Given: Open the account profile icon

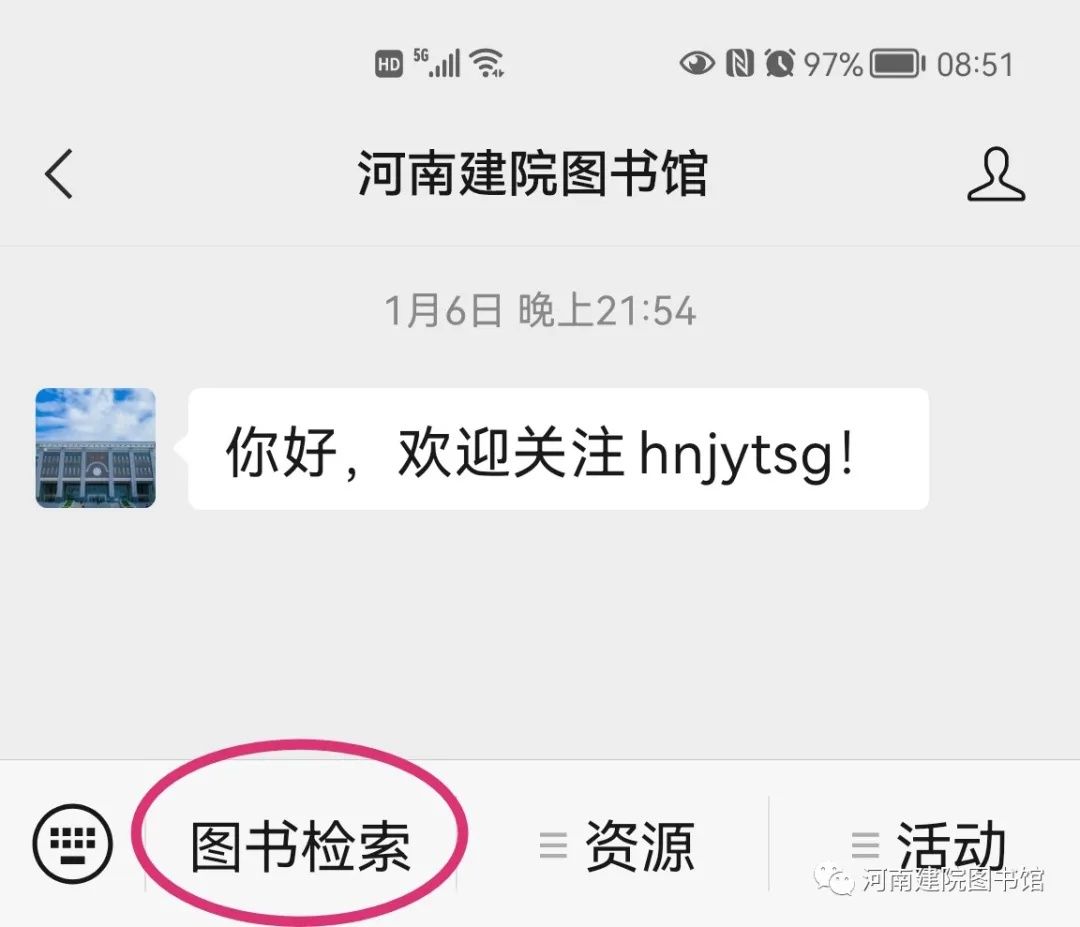Looking at the screenshot, I should pos(996,175).
